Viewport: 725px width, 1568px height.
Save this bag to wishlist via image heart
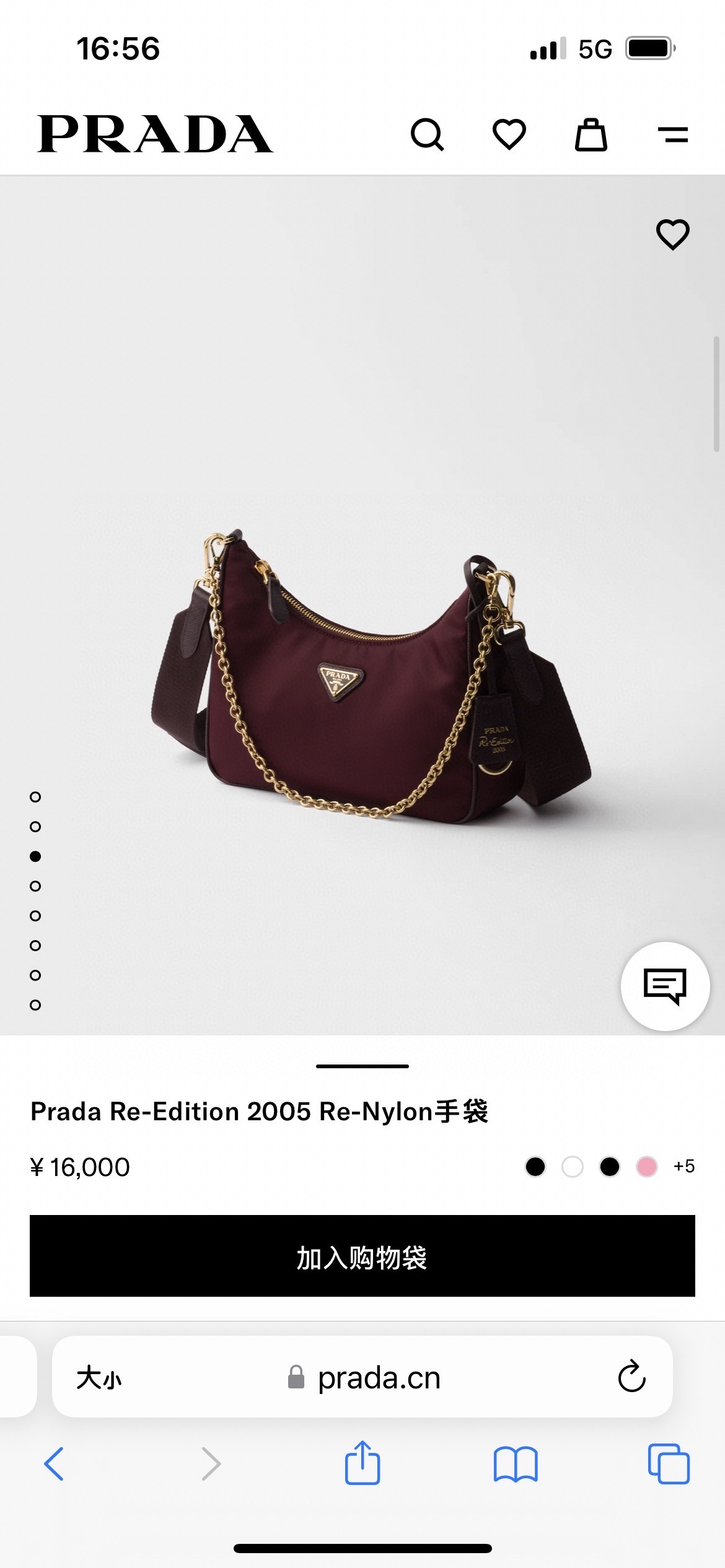(672, 235)
